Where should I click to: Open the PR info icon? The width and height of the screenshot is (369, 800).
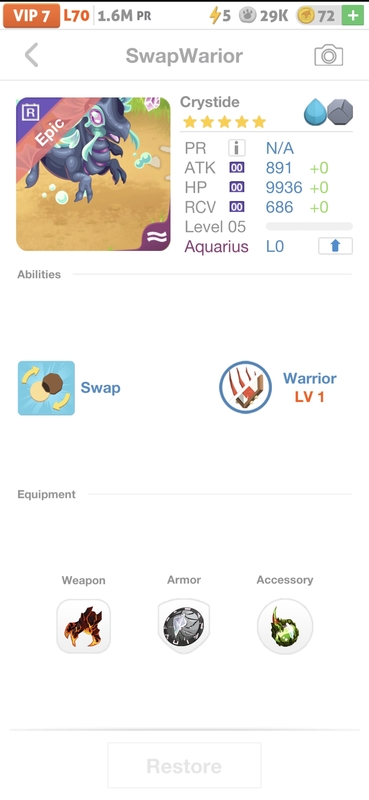[x=236, y=148]
